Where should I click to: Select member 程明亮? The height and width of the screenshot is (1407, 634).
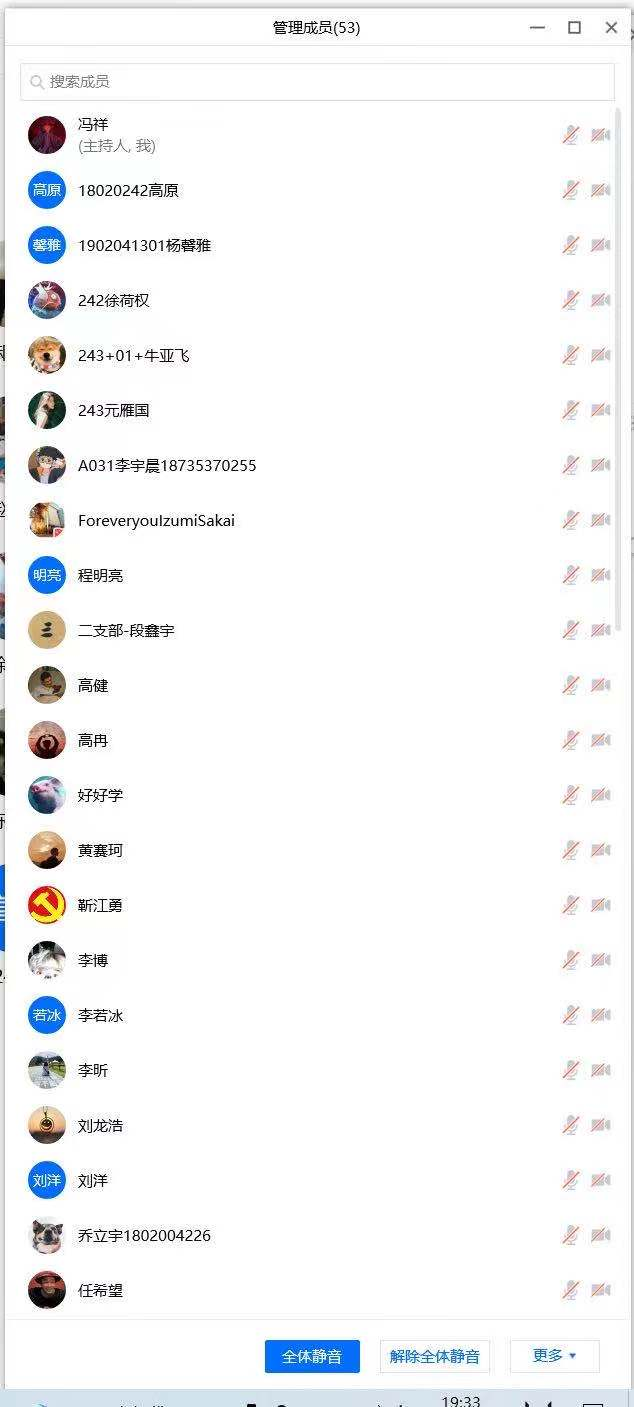click(x=101, y=576)
